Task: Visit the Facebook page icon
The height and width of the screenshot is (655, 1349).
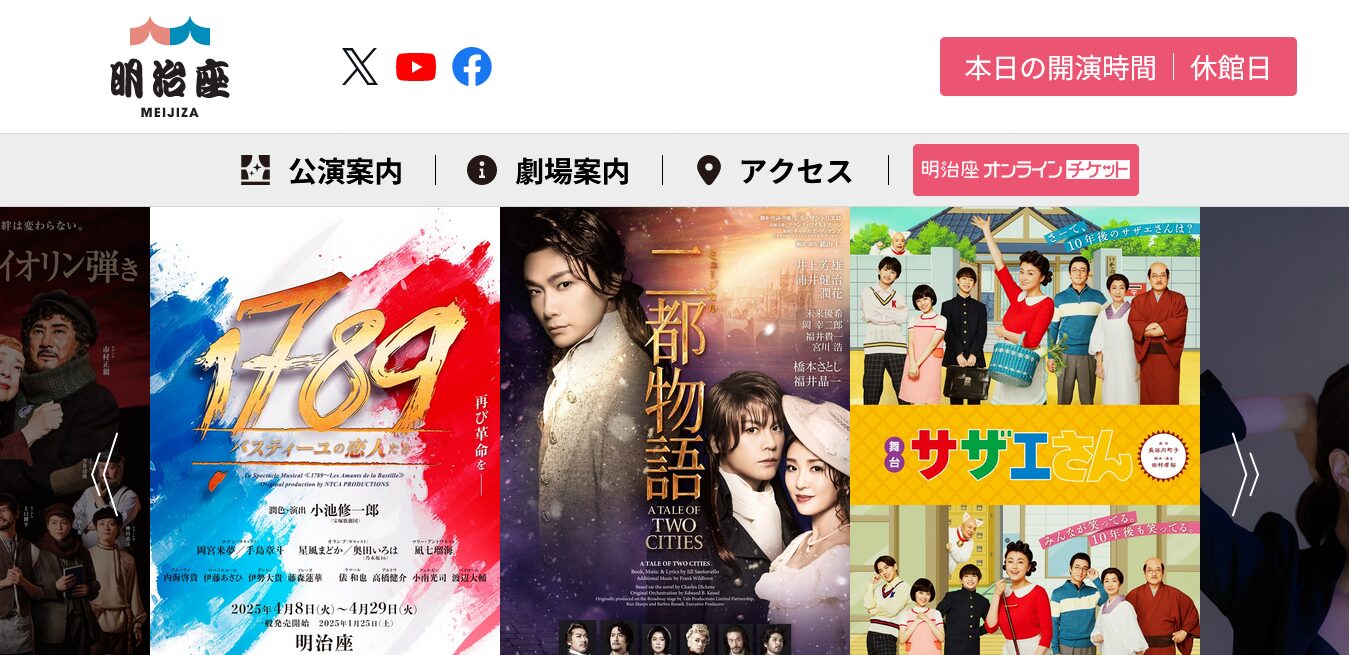Action: [x=472, y=67]
